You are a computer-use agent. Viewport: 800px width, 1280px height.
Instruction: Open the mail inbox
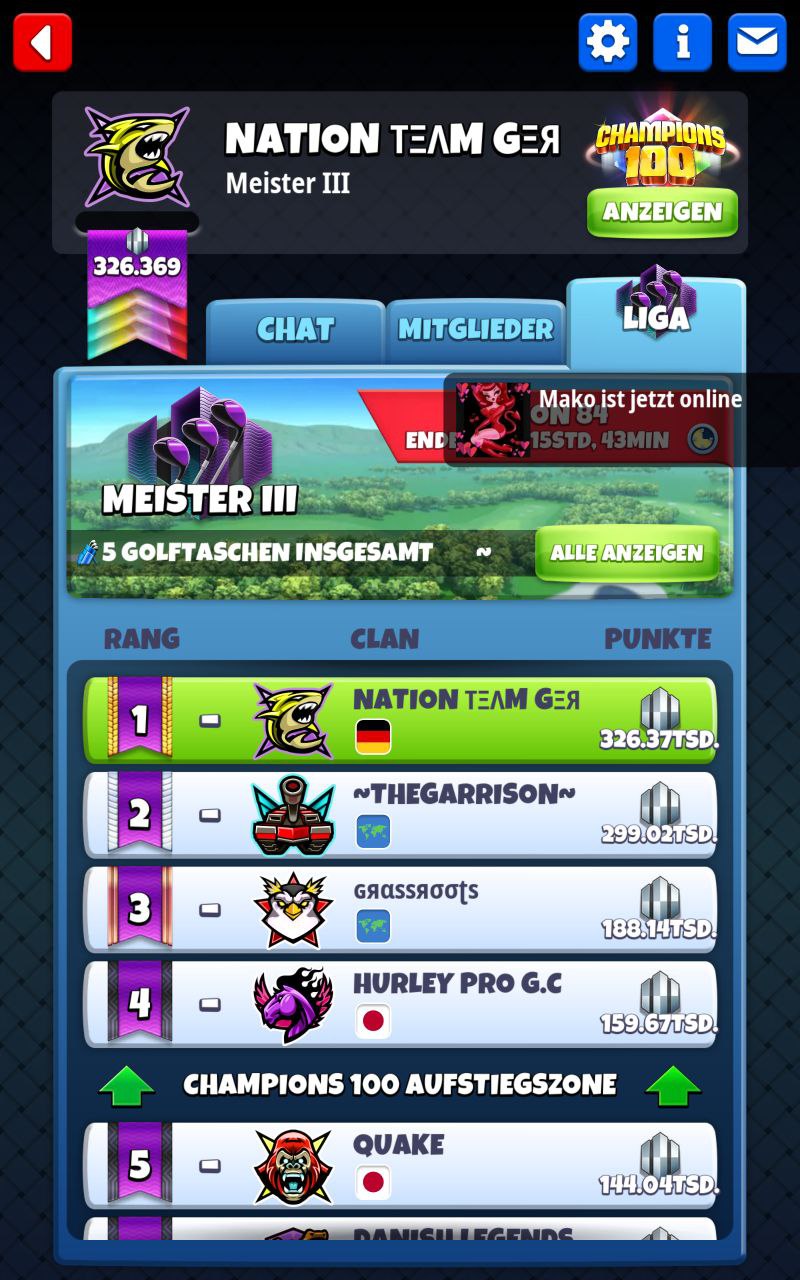757,42
